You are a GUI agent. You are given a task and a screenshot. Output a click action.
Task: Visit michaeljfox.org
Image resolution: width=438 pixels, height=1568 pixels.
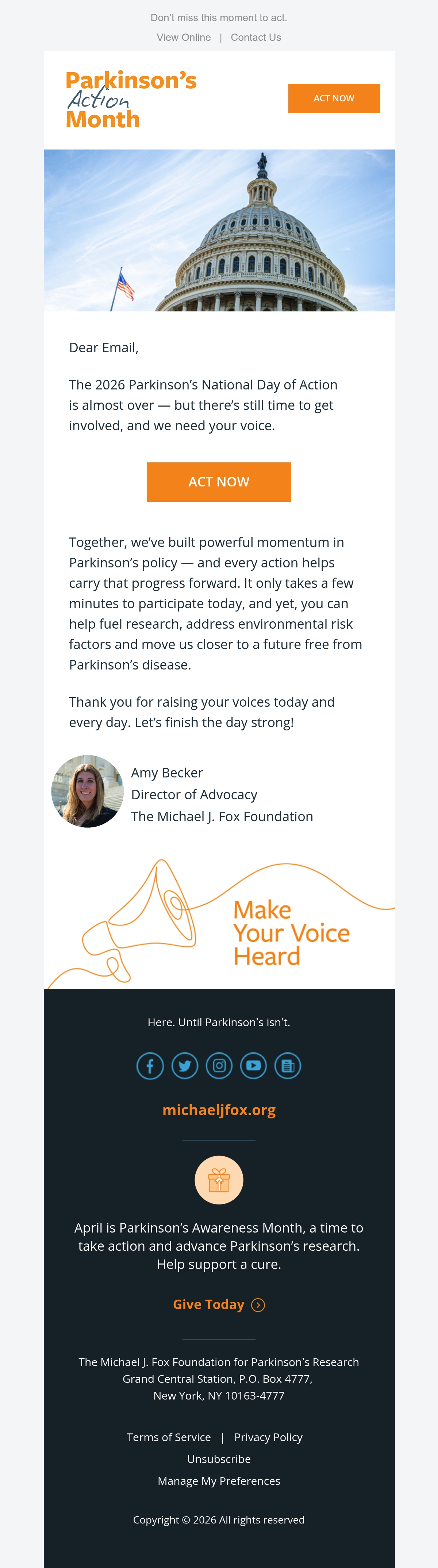click(x=219, y=1110)
